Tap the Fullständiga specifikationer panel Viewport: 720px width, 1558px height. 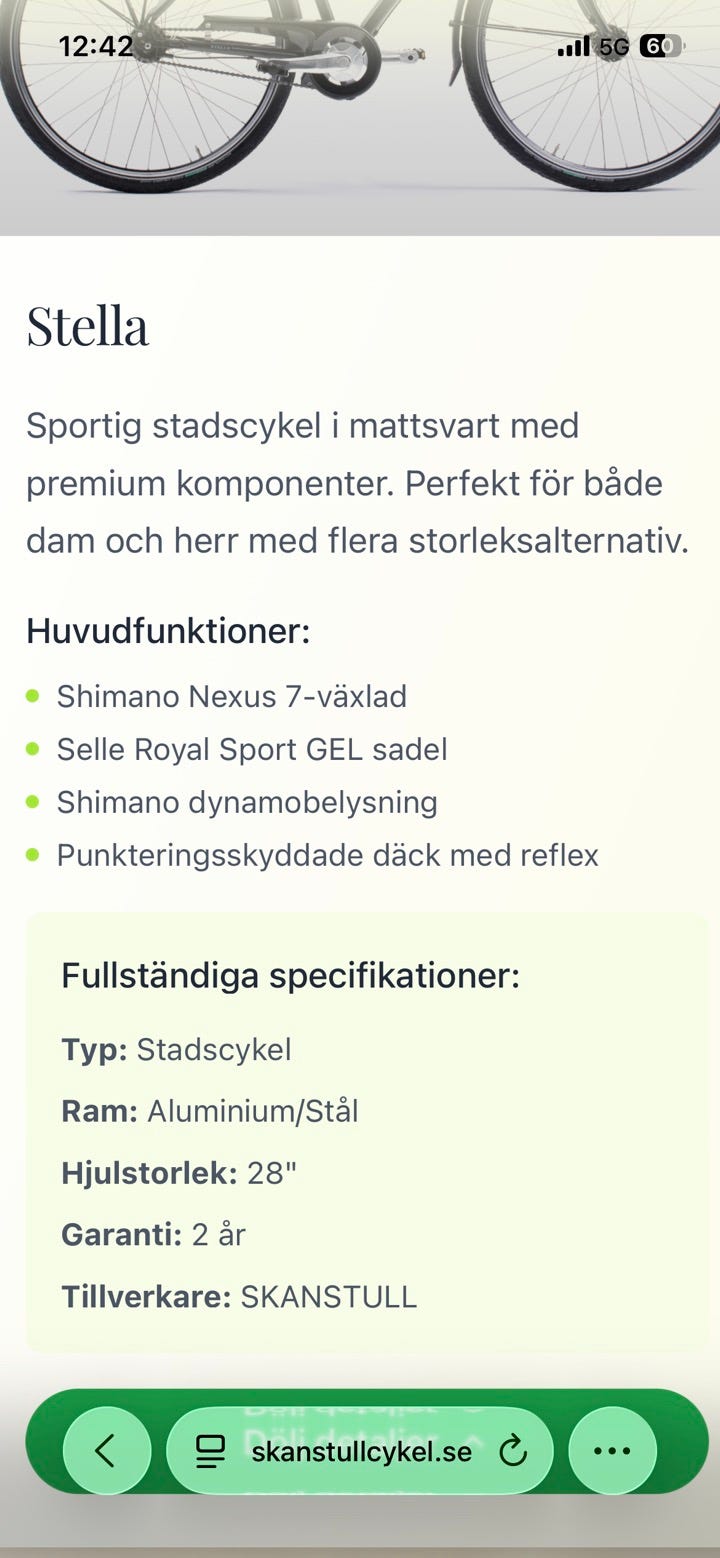pos(360,1130)
